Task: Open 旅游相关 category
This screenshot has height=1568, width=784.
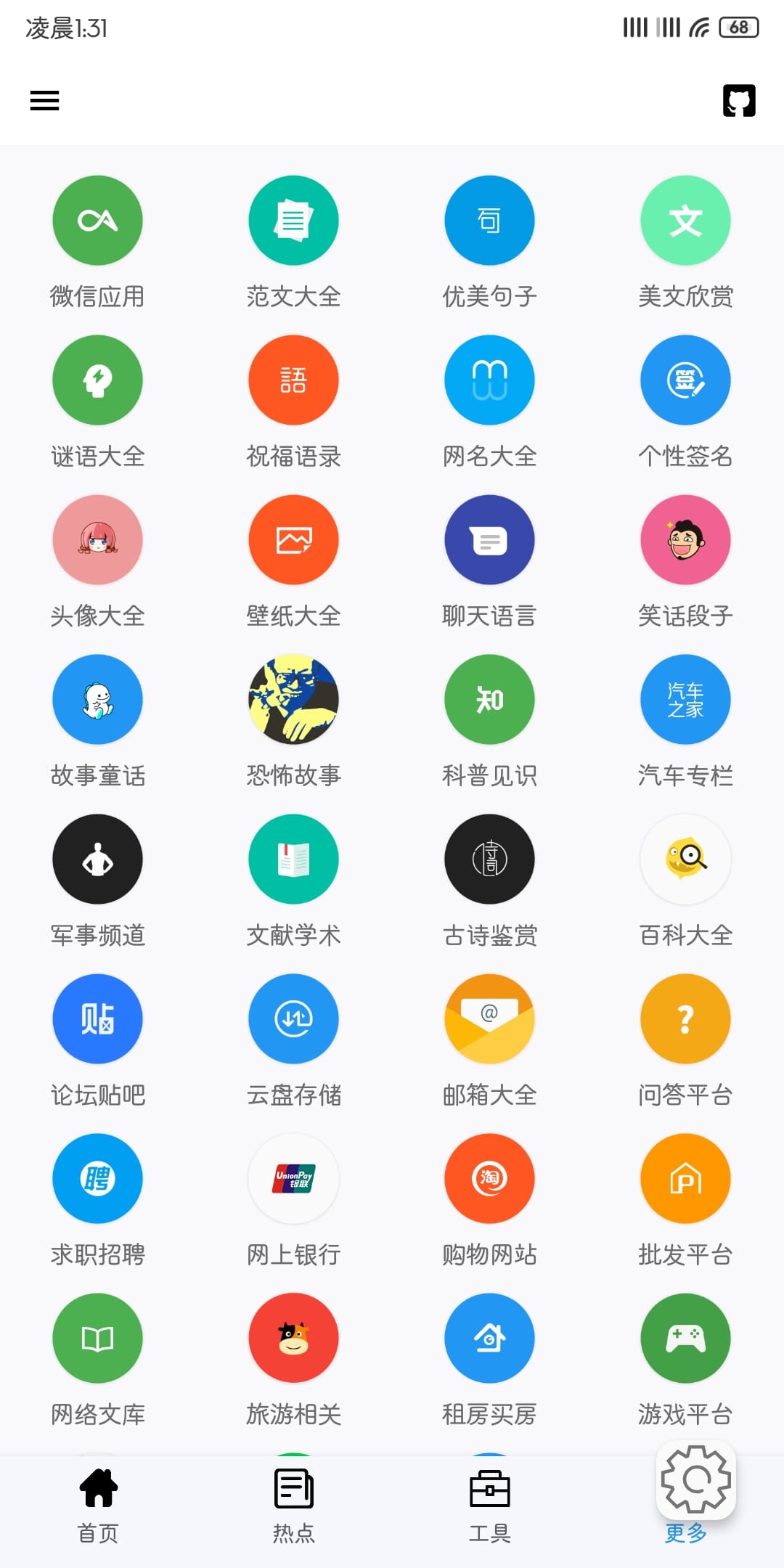Action: pyautogui.click(x=293, y=1339)
